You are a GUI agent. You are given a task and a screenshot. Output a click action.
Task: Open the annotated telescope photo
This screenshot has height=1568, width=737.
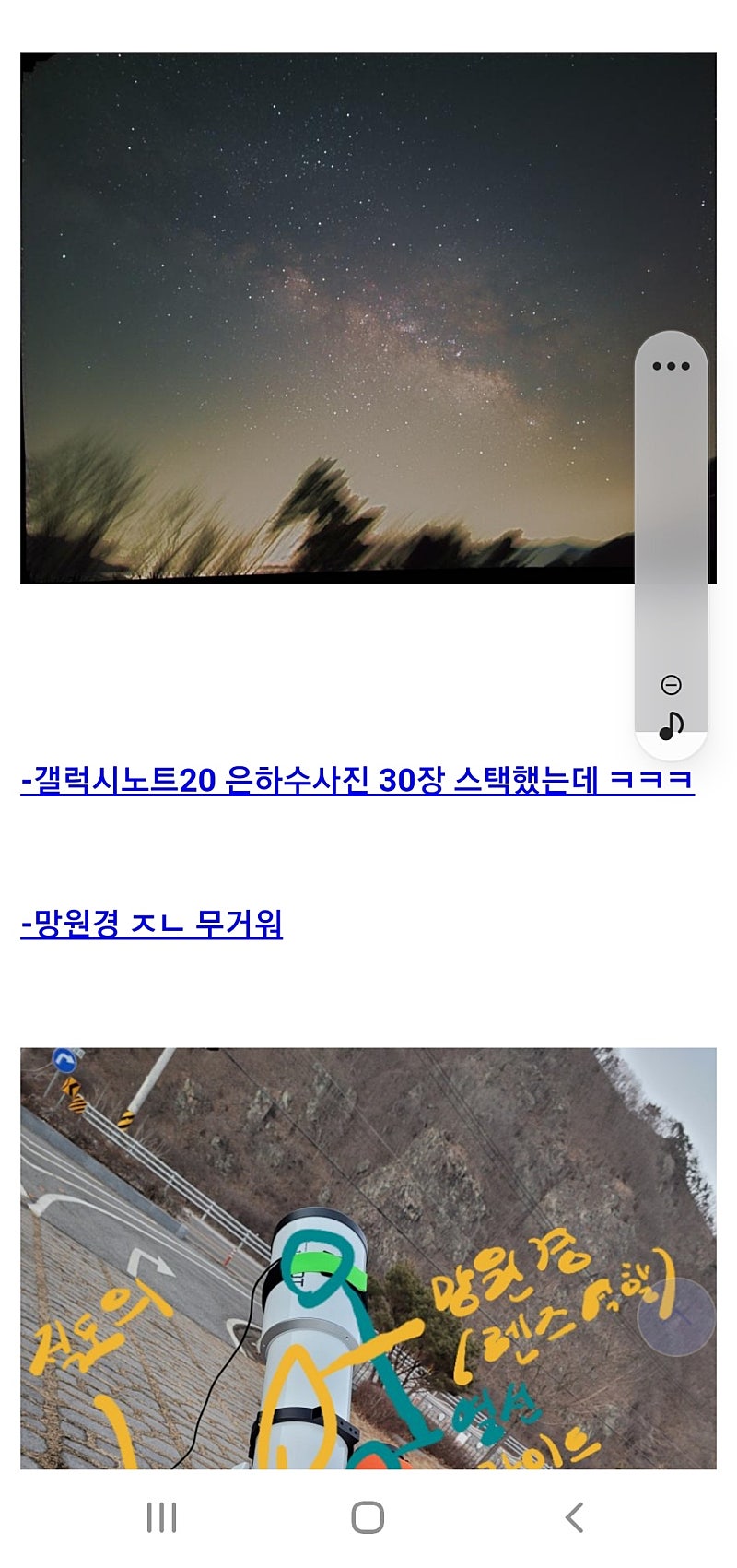click(368, 1258)
